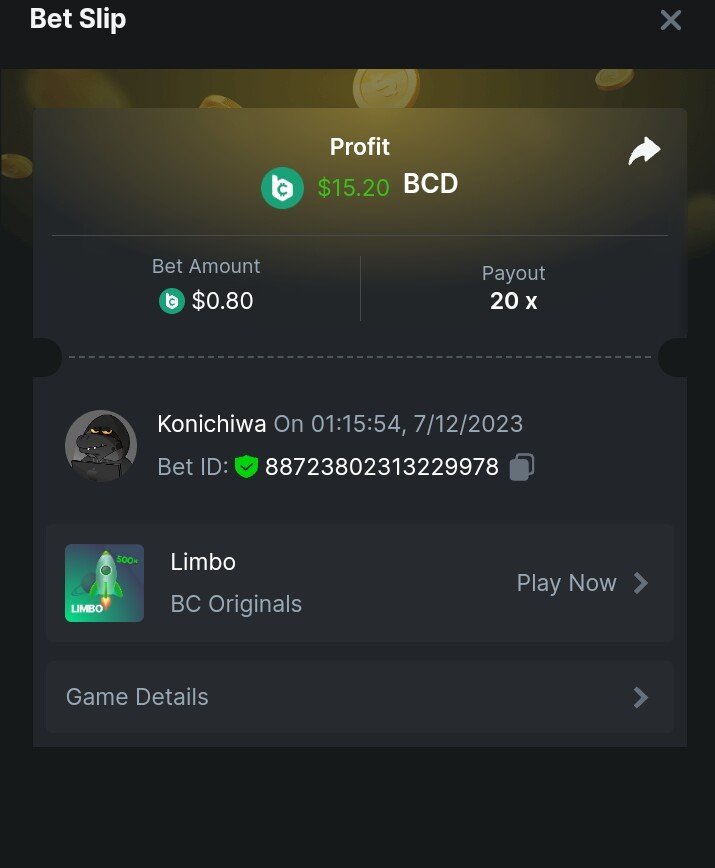The image size is (715, 868).
Task: Play Limbo now
Action: tap(582, 583)
